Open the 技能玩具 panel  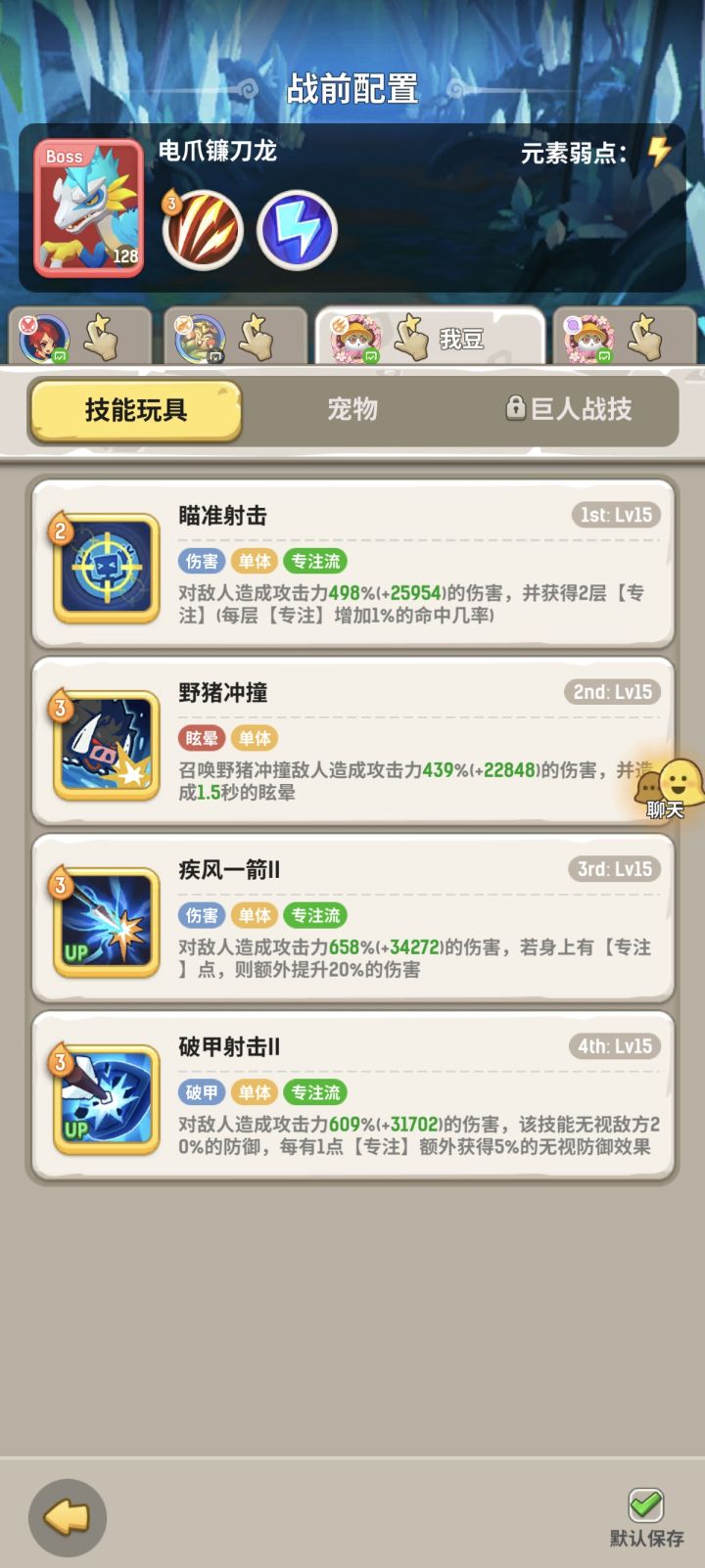(x=135, y=409)
